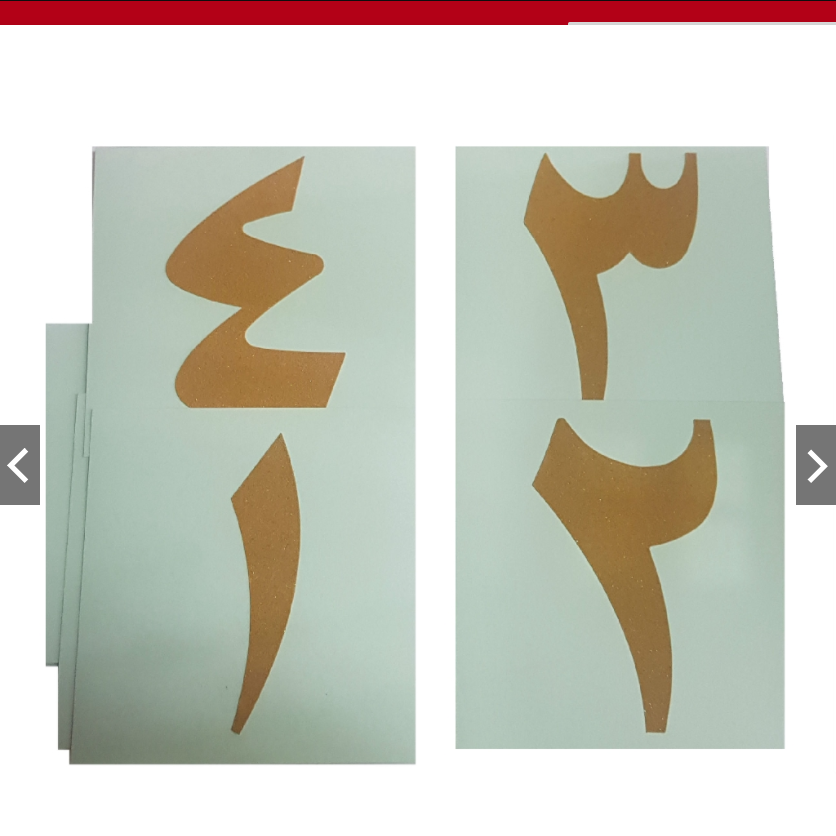The image size is (836, 836).
Task: Go to the previous image
Action: pyautogui.click(x=19, y=465)
